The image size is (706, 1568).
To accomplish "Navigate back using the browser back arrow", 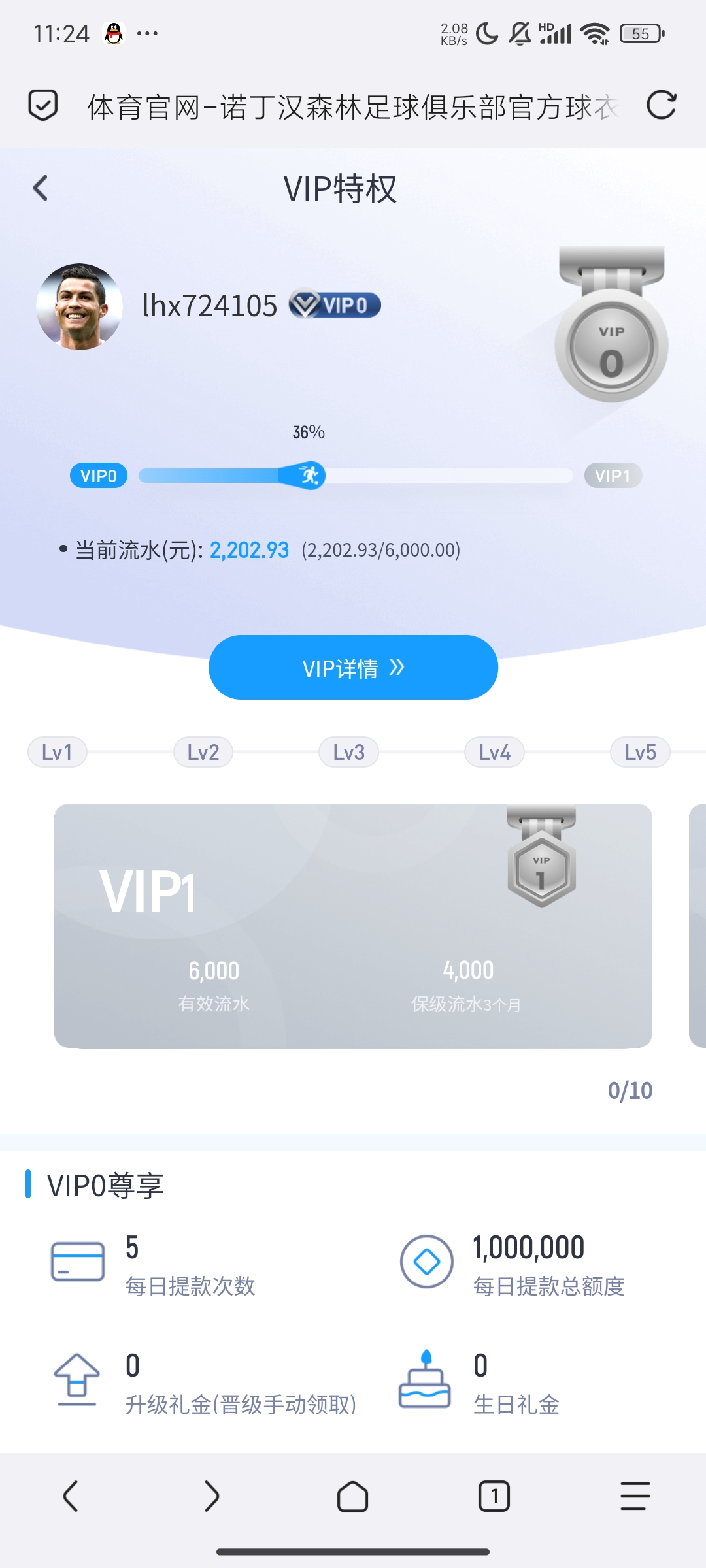I will (71, 1496).
